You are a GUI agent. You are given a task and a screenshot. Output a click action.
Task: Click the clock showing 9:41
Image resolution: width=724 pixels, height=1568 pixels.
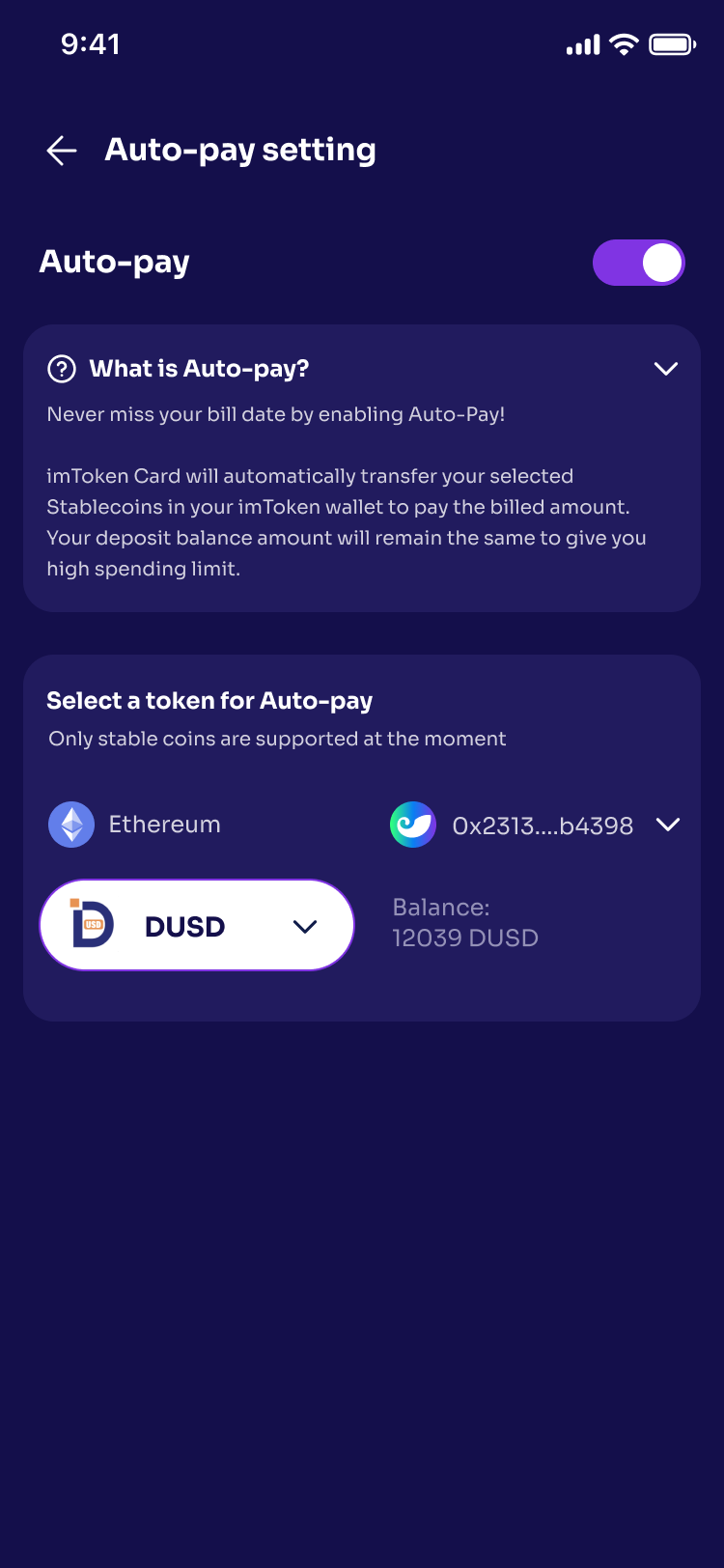coord(92,43)
